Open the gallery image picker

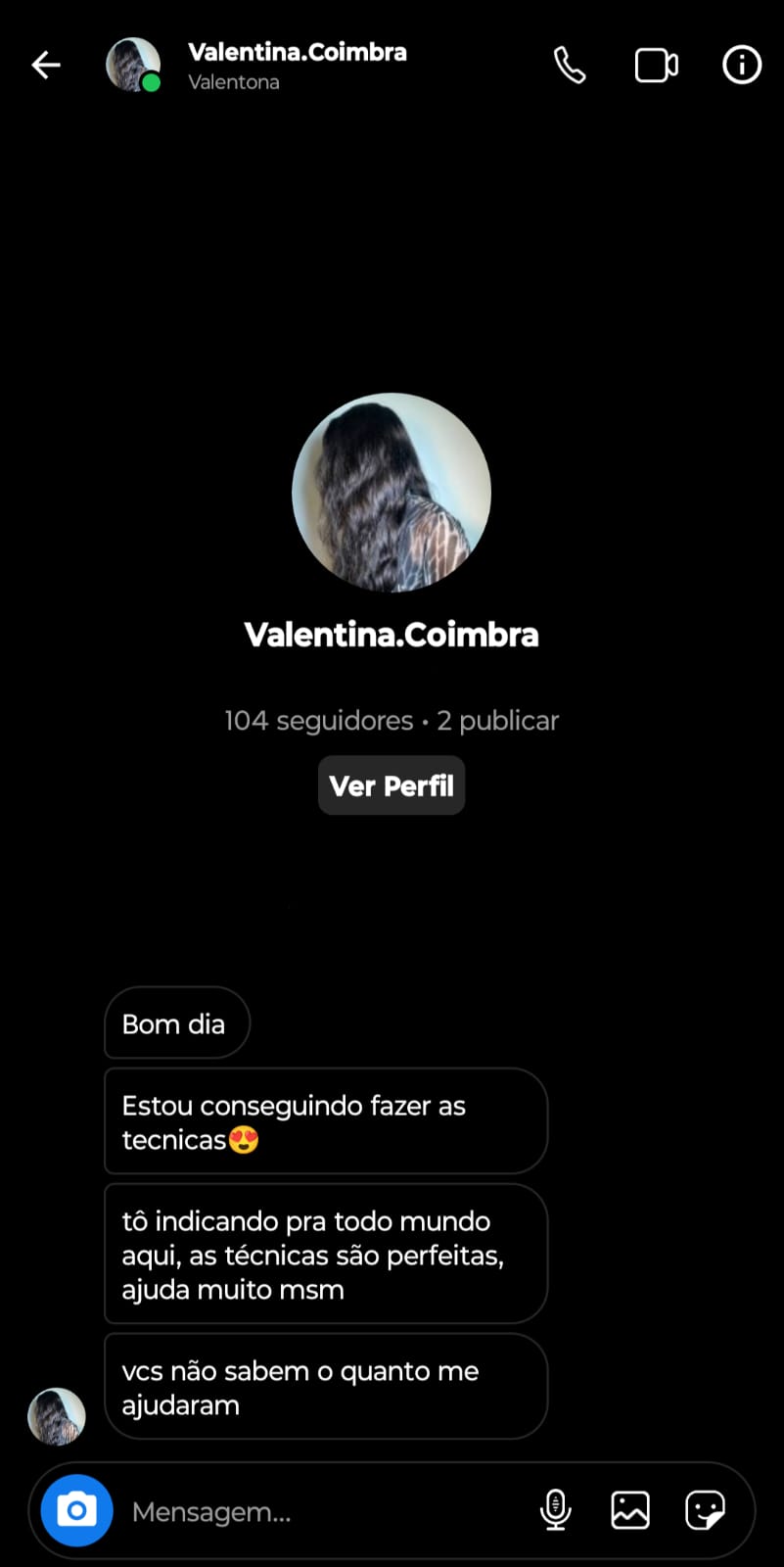(x=630, y=1510)
